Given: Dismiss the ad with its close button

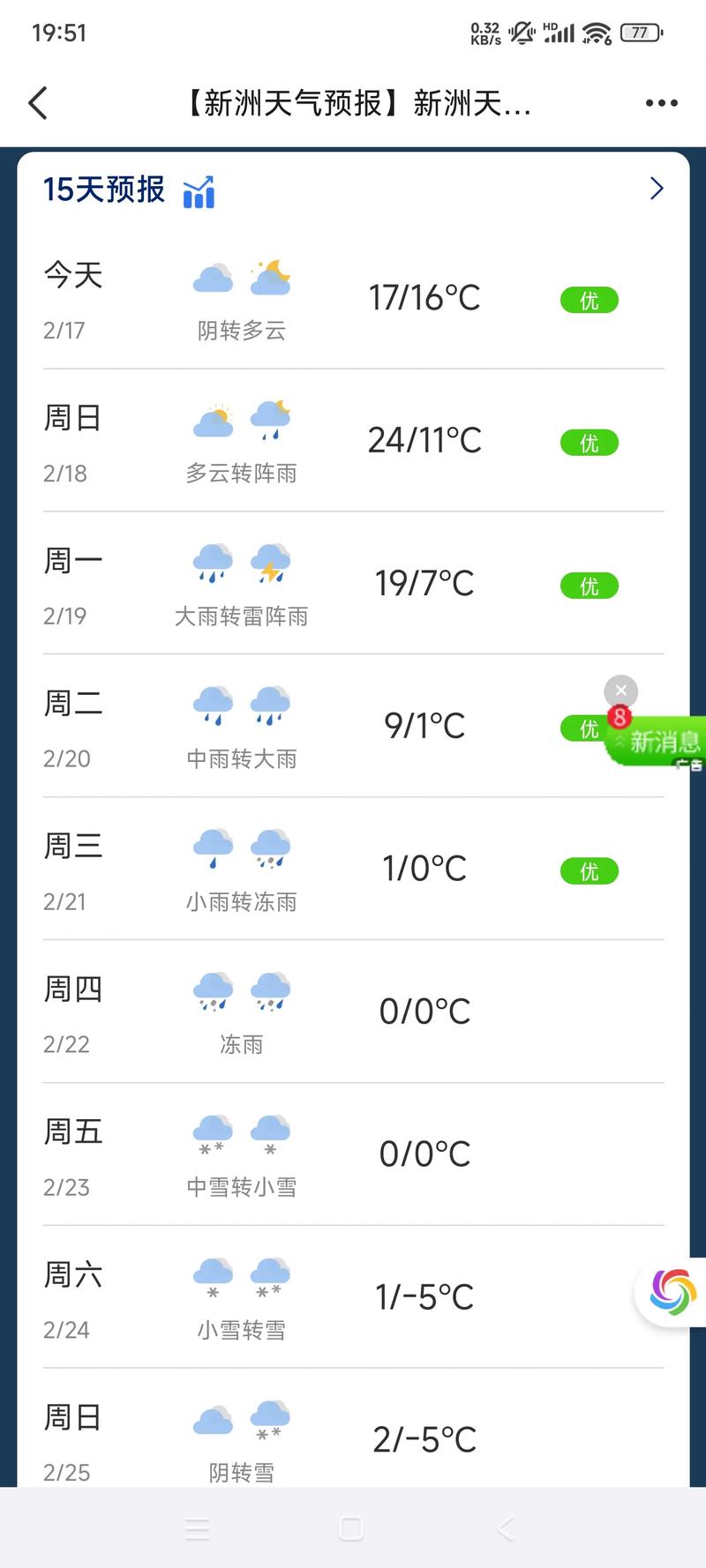Looking at the screenshot, I should point(620,691).
